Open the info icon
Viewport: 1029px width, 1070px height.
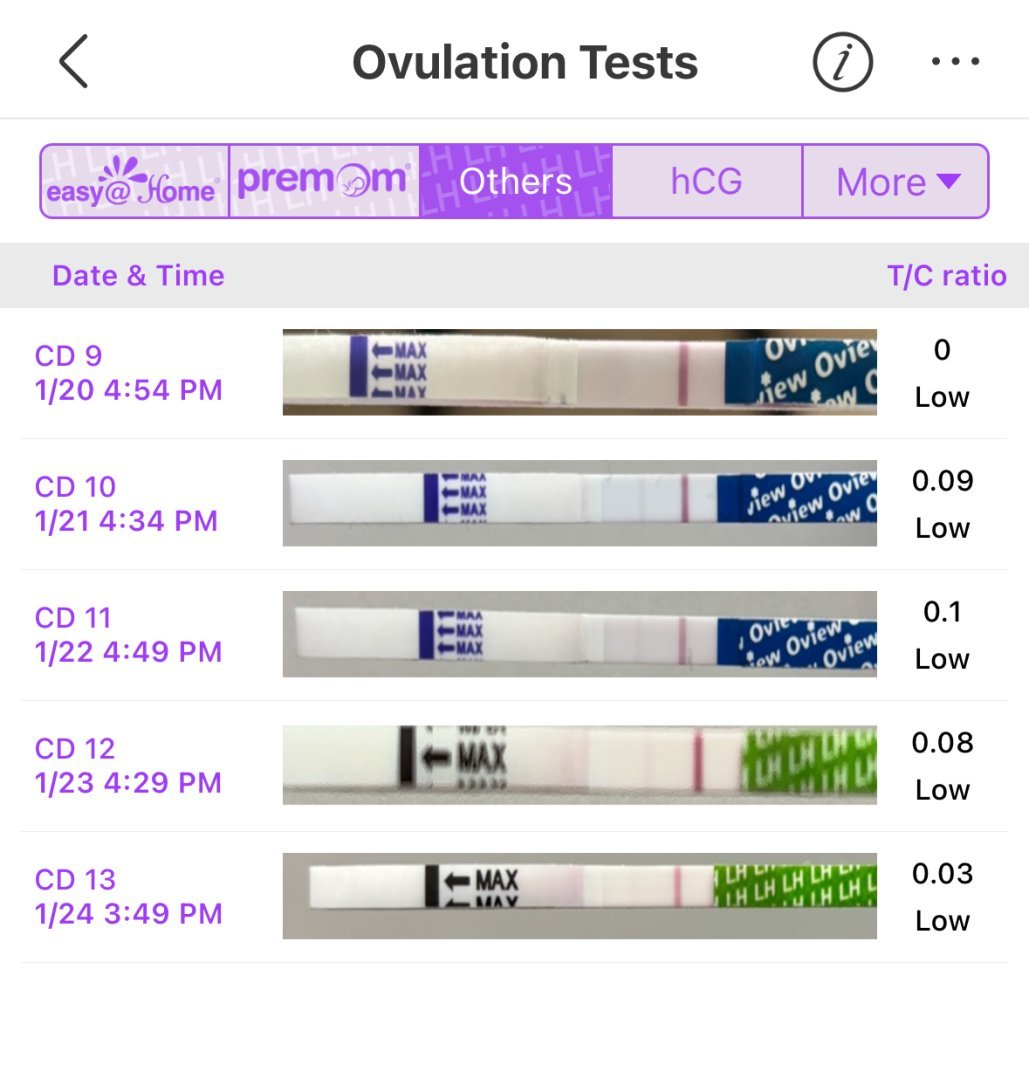(842, 62)
